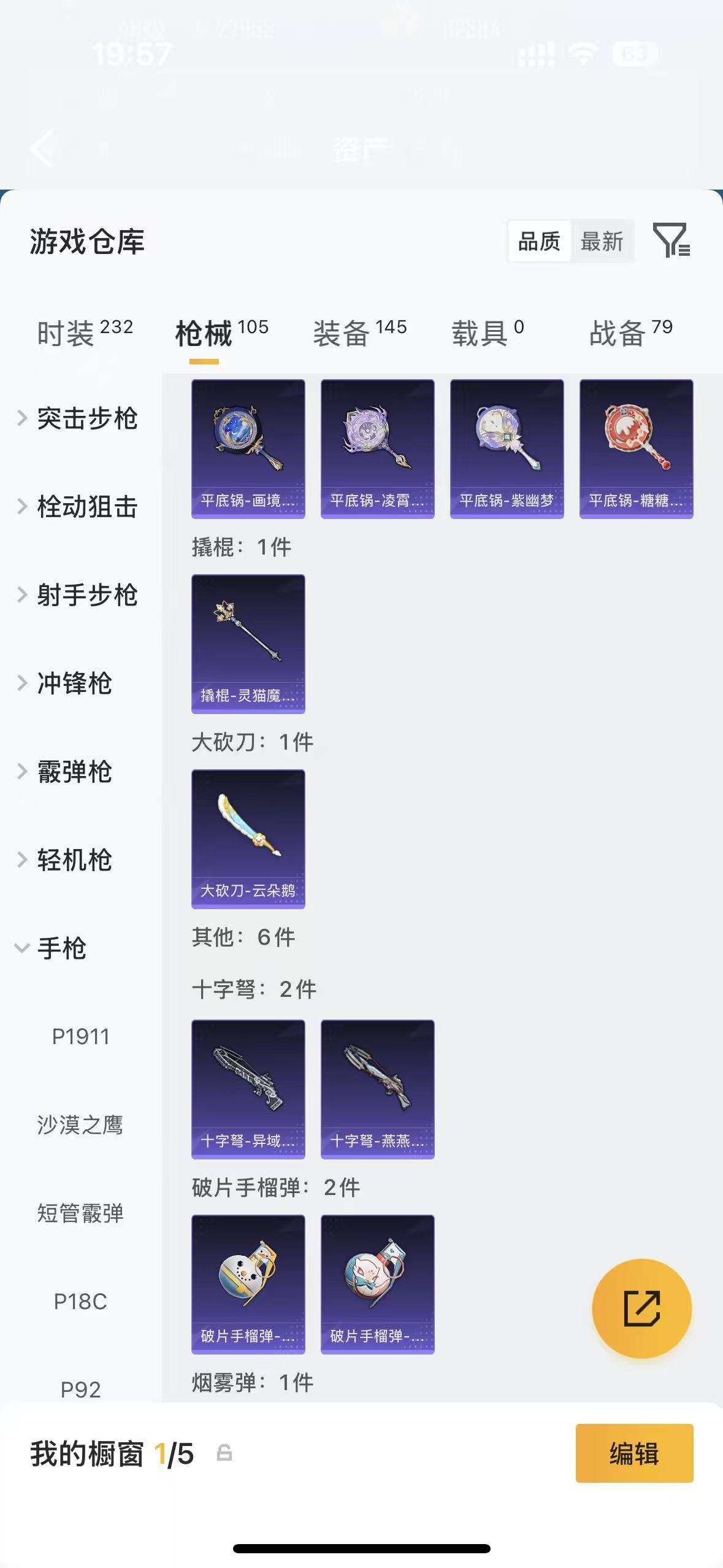
Task: Open the 装备 tab
Action: tap(343, 332)
